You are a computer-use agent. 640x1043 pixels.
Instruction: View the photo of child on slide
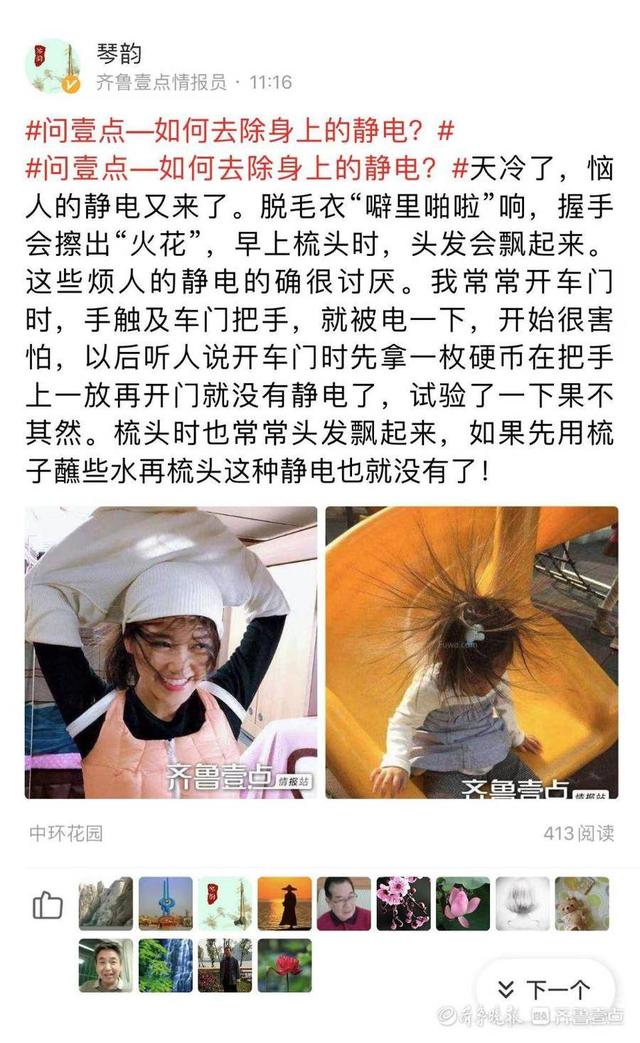pos(471,652)
